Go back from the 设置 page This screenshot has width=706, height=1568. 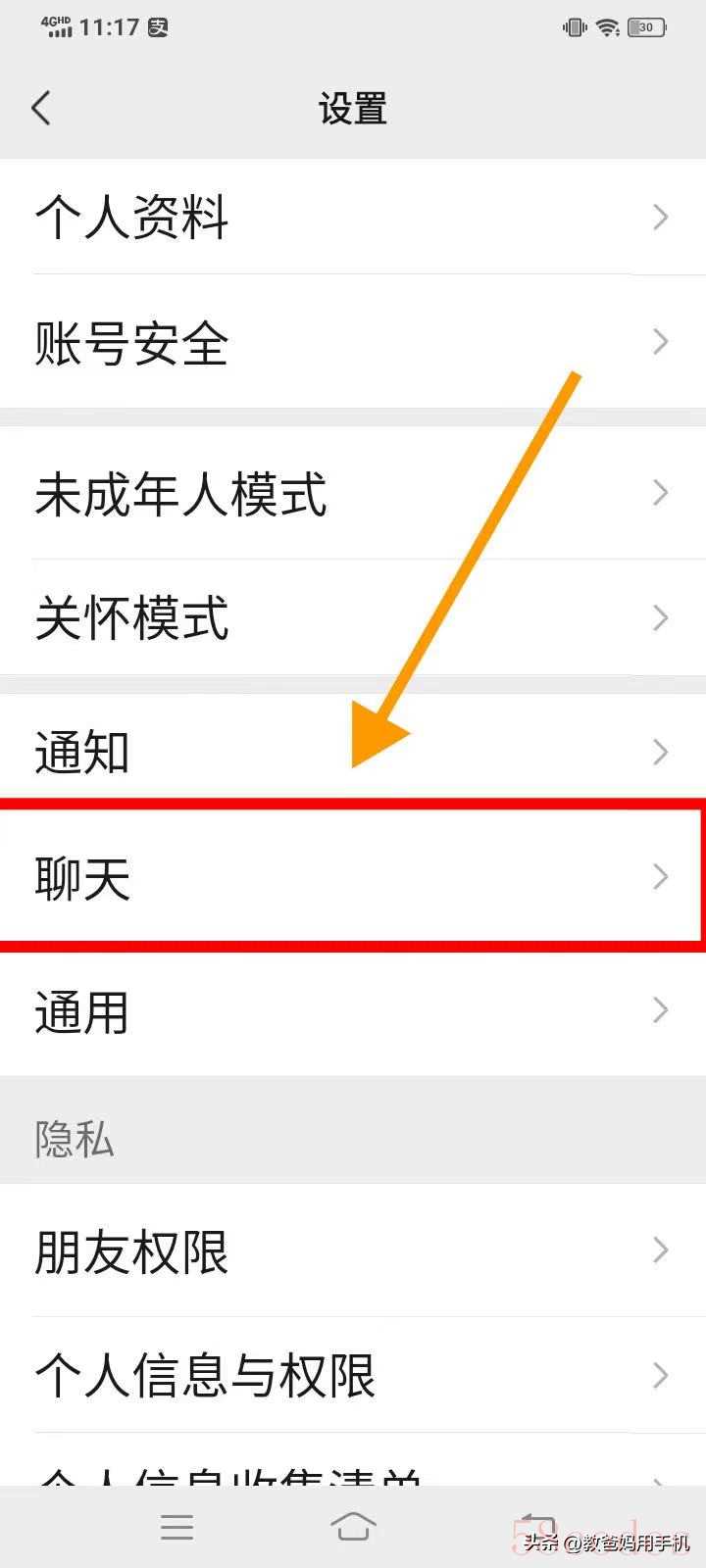pos(41,108)
